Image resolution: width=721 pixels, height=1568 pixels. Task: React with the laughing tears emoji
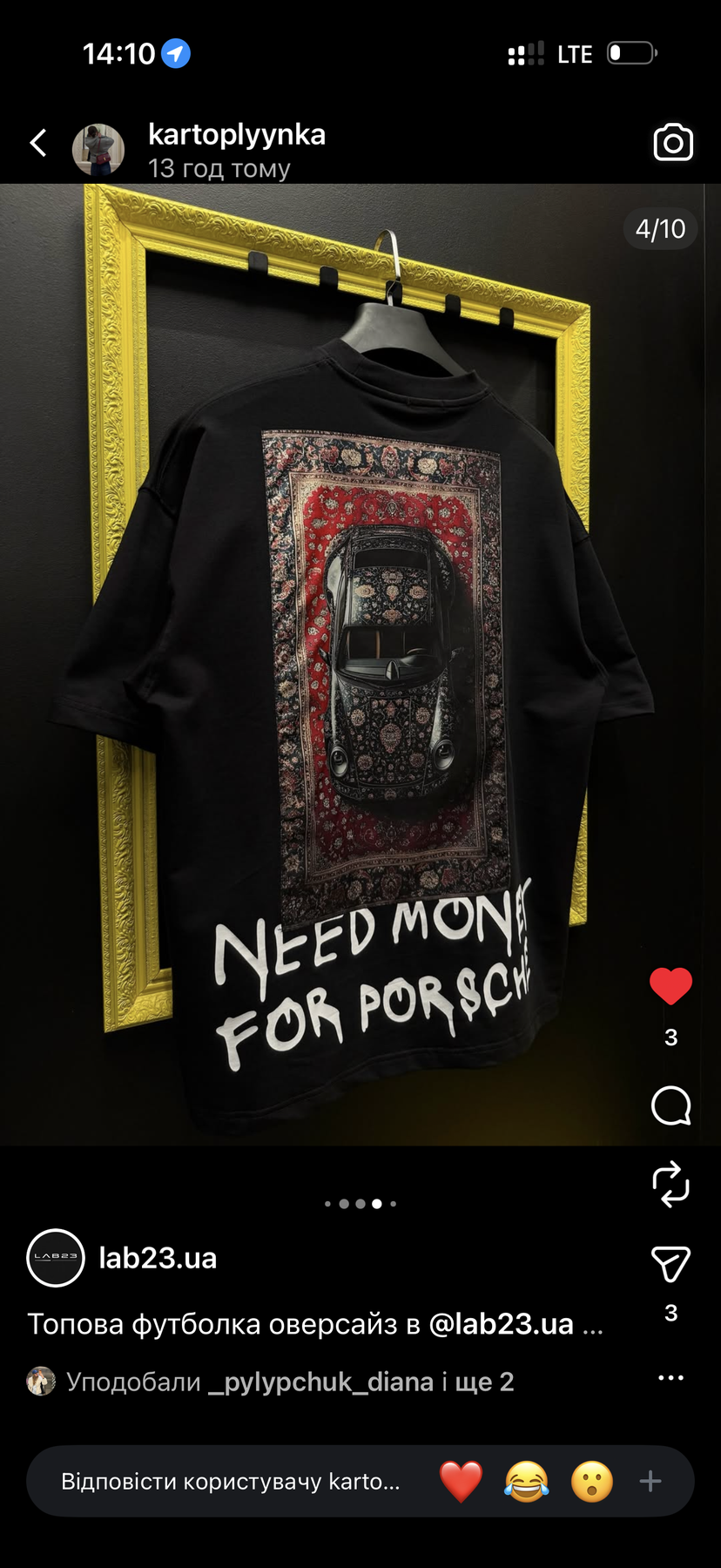[527, 1482]
